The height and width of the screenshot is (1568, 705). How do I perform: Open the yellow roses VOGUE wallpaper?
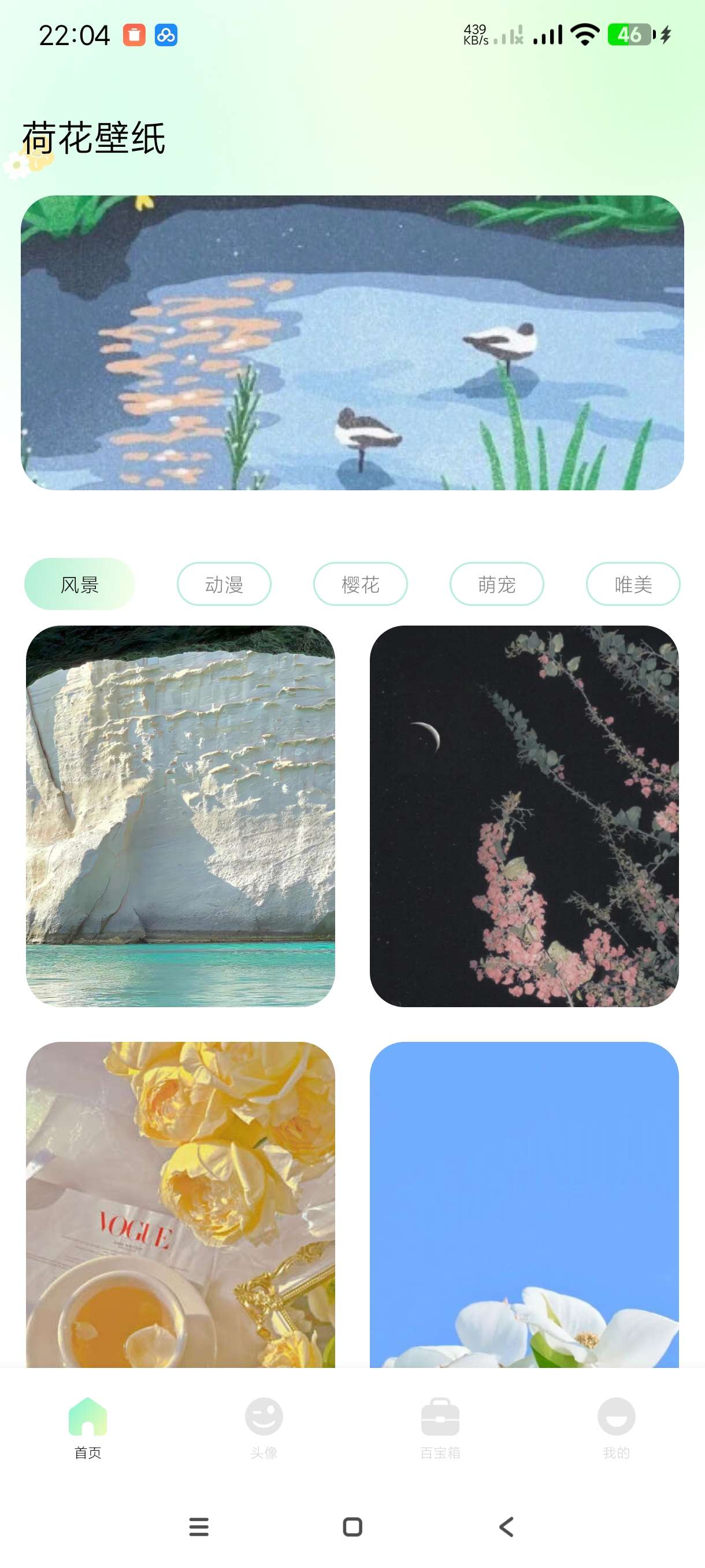[180, 1204]
